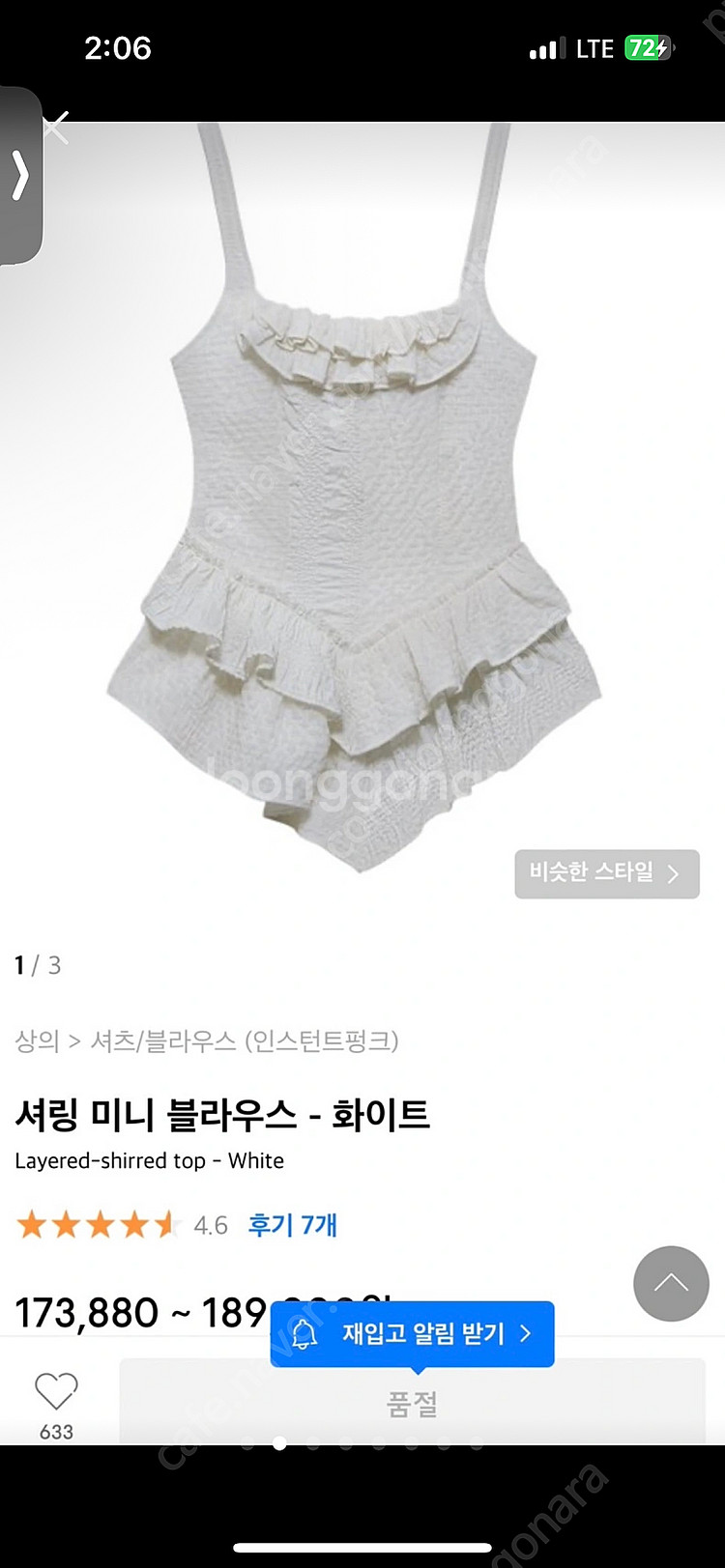725x1568 pixels.
Task: Expand the side panel arrow handle
Action: coord(20,176)
